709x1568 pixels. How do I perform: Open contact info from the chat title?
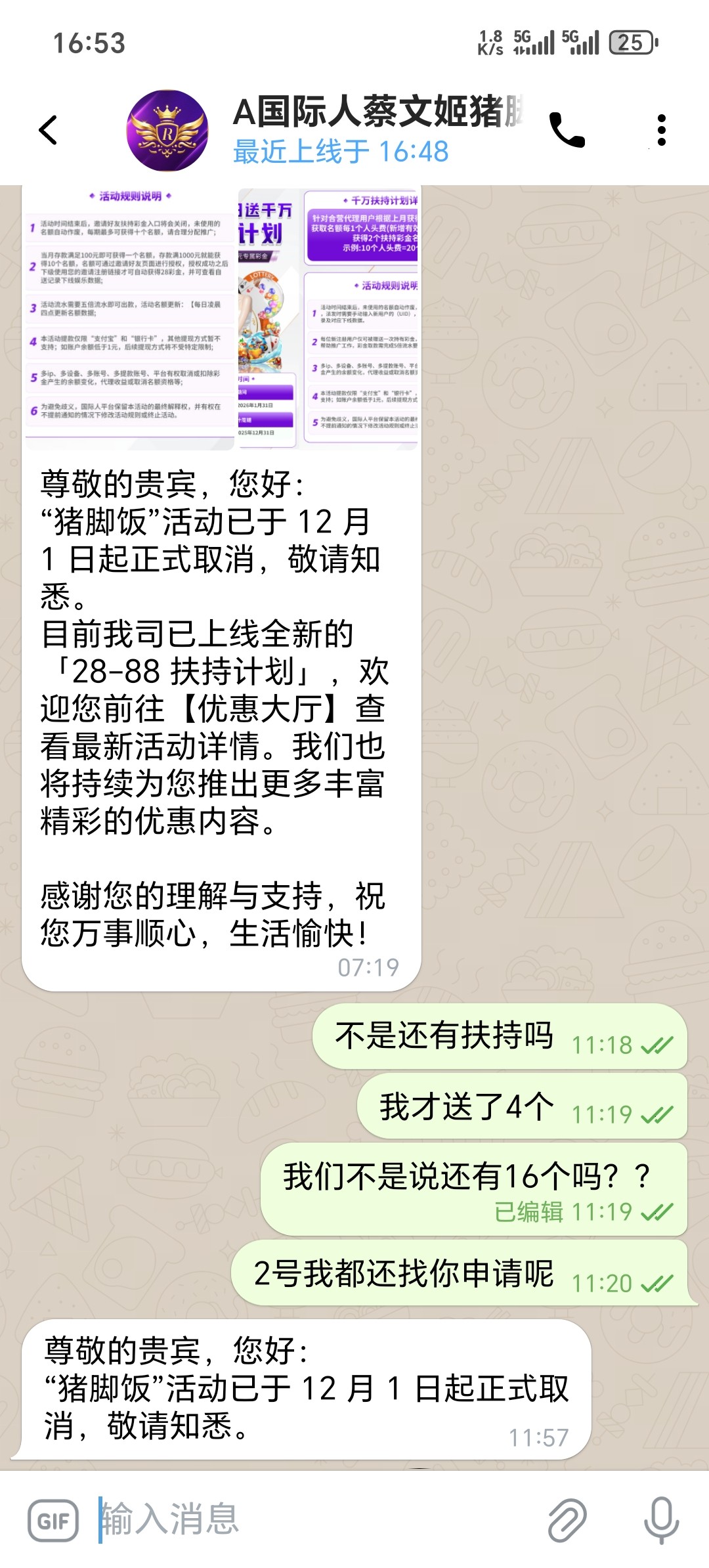(377, 130)
